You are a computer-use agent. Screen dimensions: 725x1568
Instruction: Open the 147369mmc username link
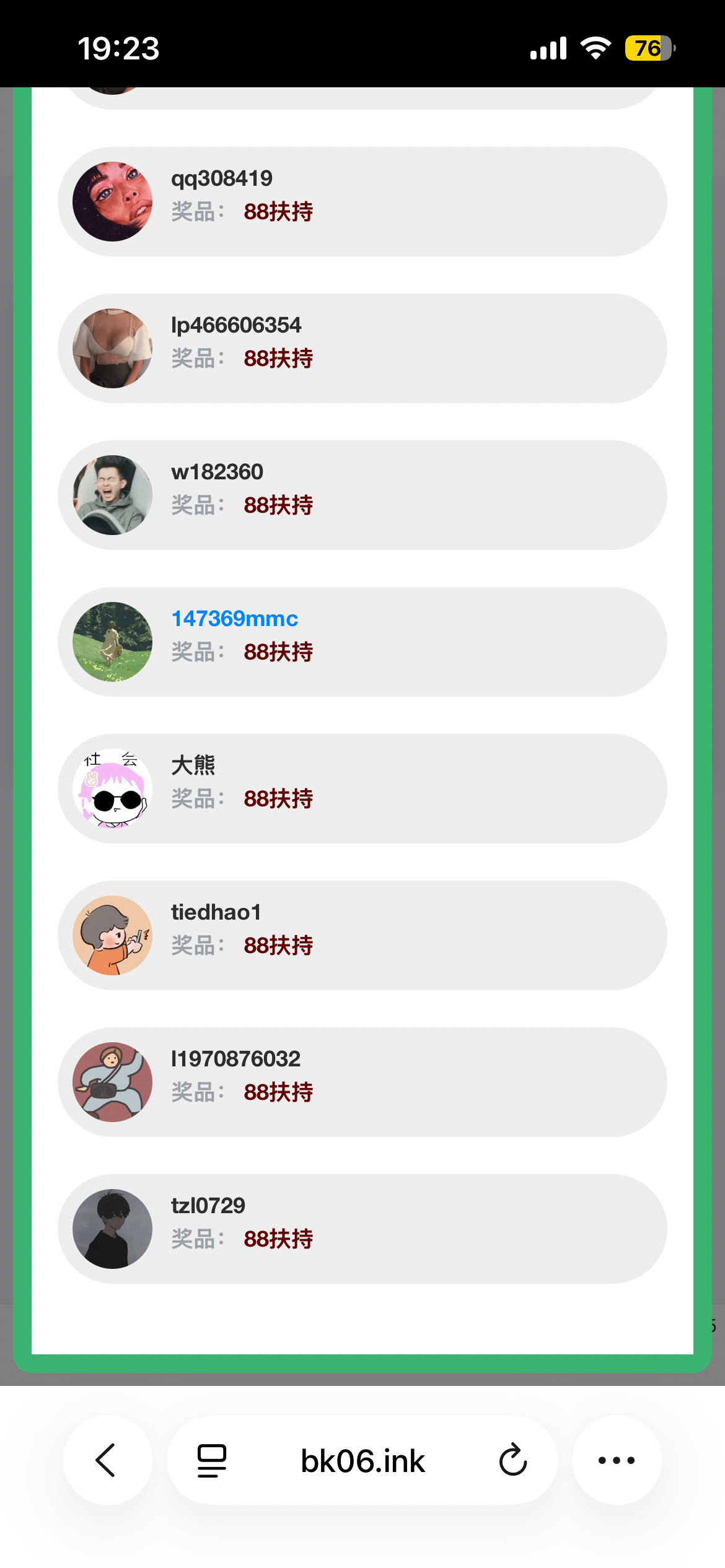(234, 619)
